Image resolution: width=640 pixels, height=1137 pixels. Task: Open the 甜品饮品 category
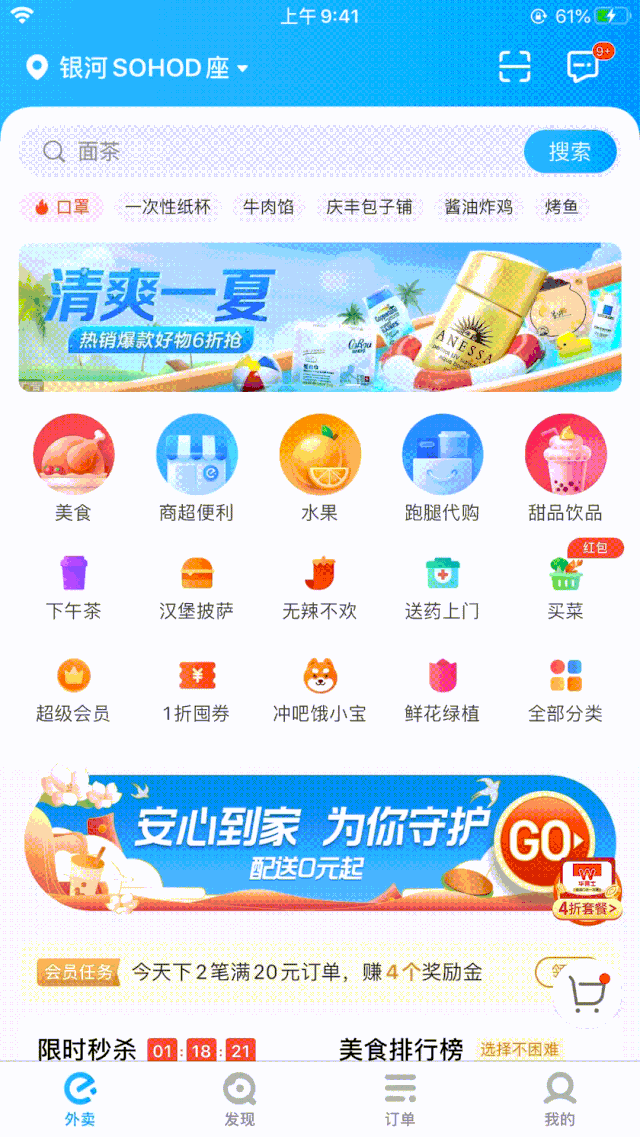[x=565, y=468]
